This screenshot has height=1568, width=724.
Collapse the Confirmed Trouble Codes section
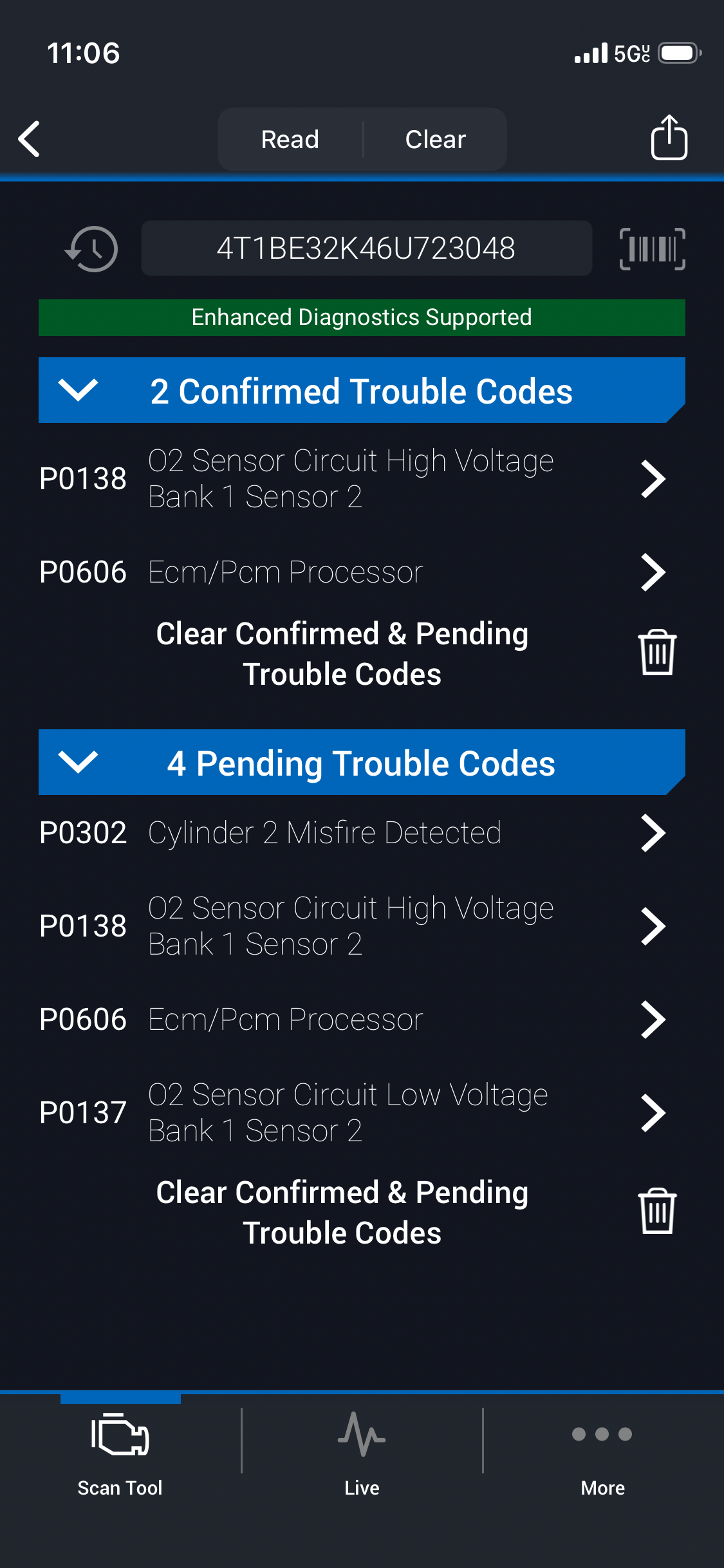[x=78, y=390]
